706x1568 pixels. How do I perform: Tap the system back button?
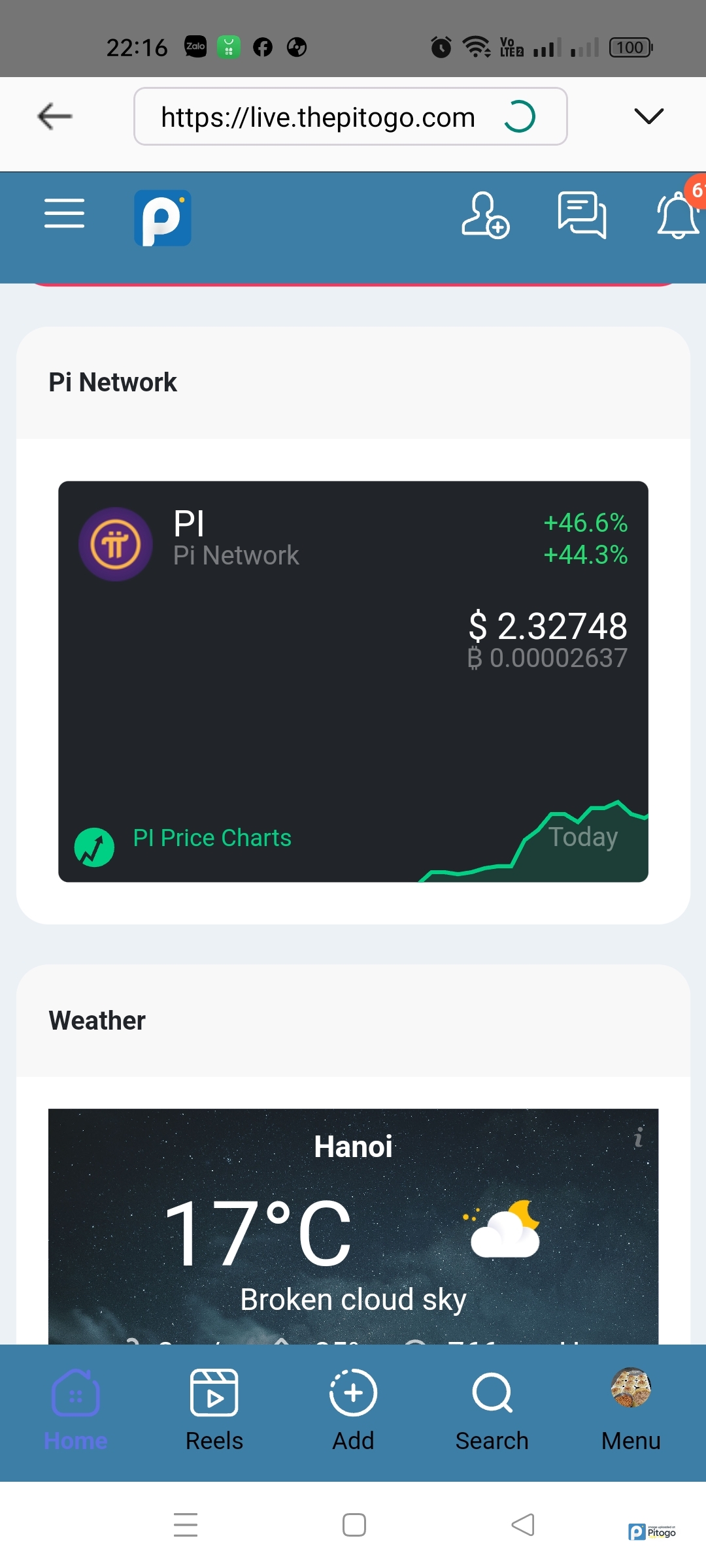tap(522, 1526)
